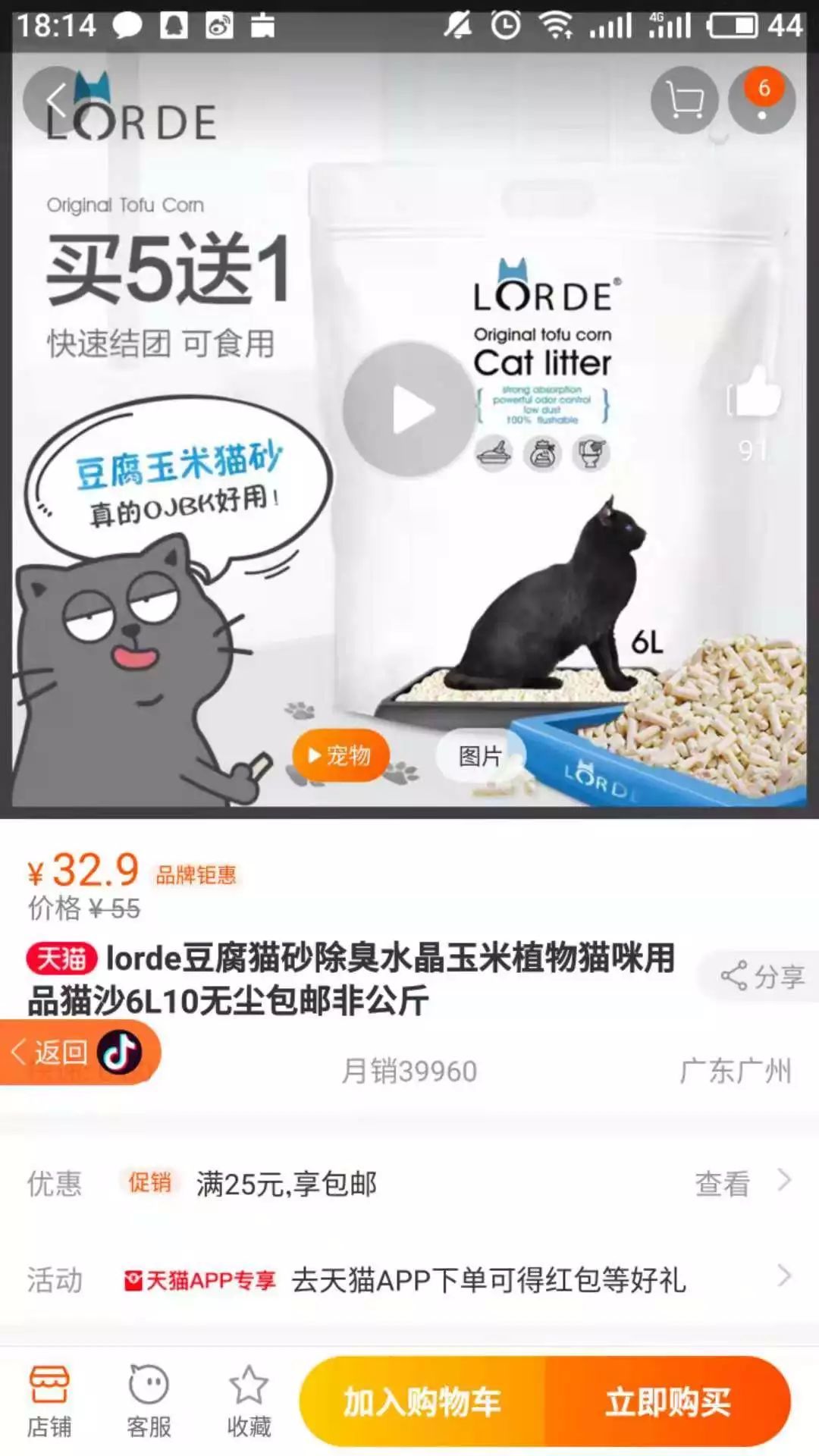The width and height of the screenshot is (819, 1456).
Task: Add product to favorites via 收藏
Action: (249, 1401)
